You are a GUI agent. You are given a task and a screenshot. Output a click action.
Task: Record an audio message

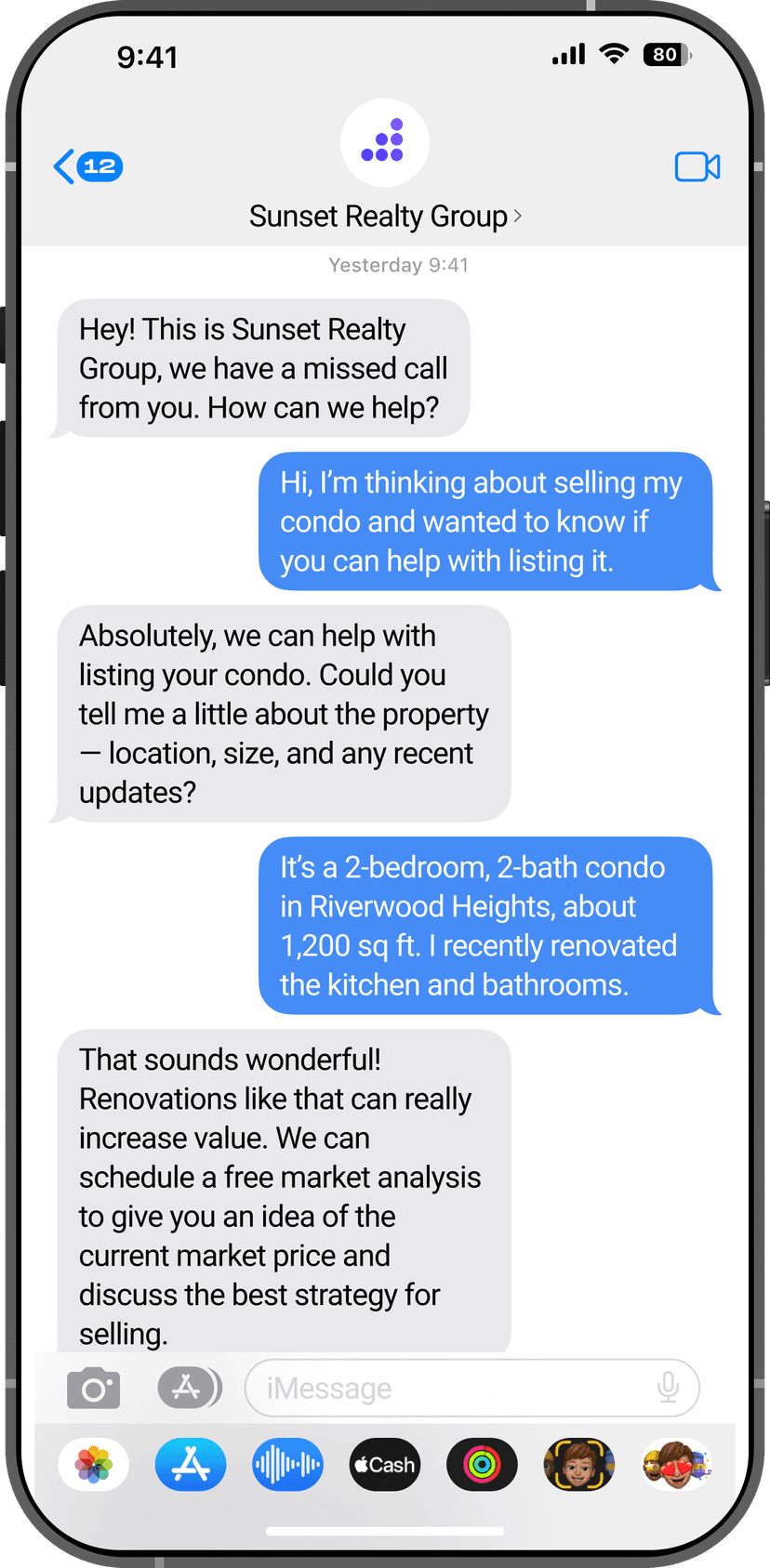tap(287, 1465)
